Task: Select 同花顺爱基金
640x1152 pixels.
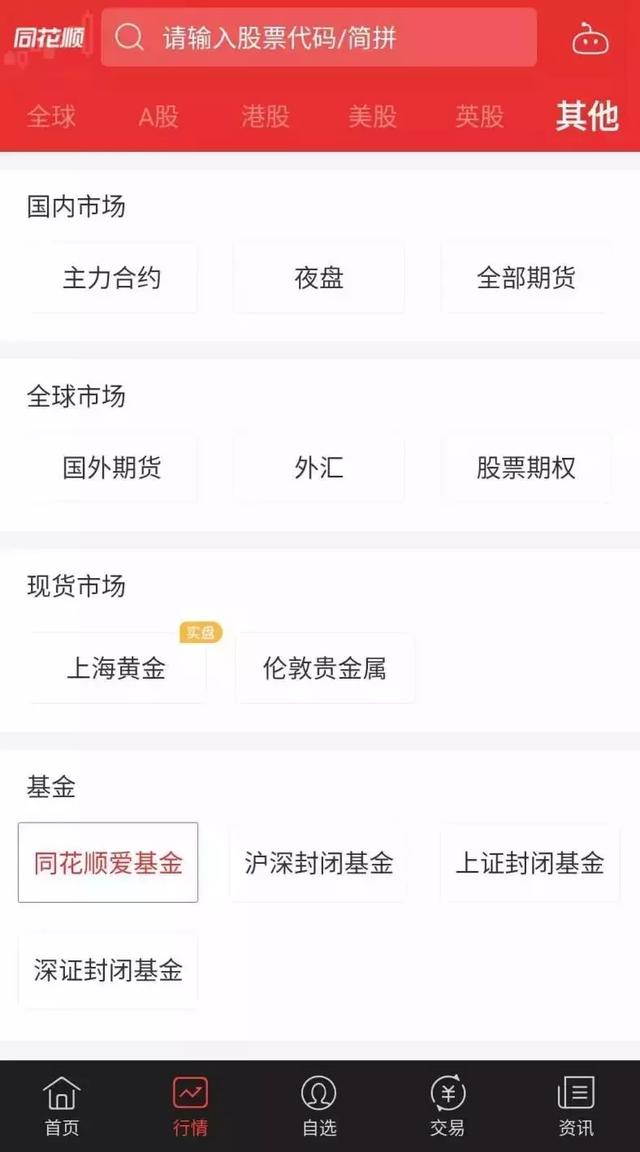Action: tap(108, 863)
